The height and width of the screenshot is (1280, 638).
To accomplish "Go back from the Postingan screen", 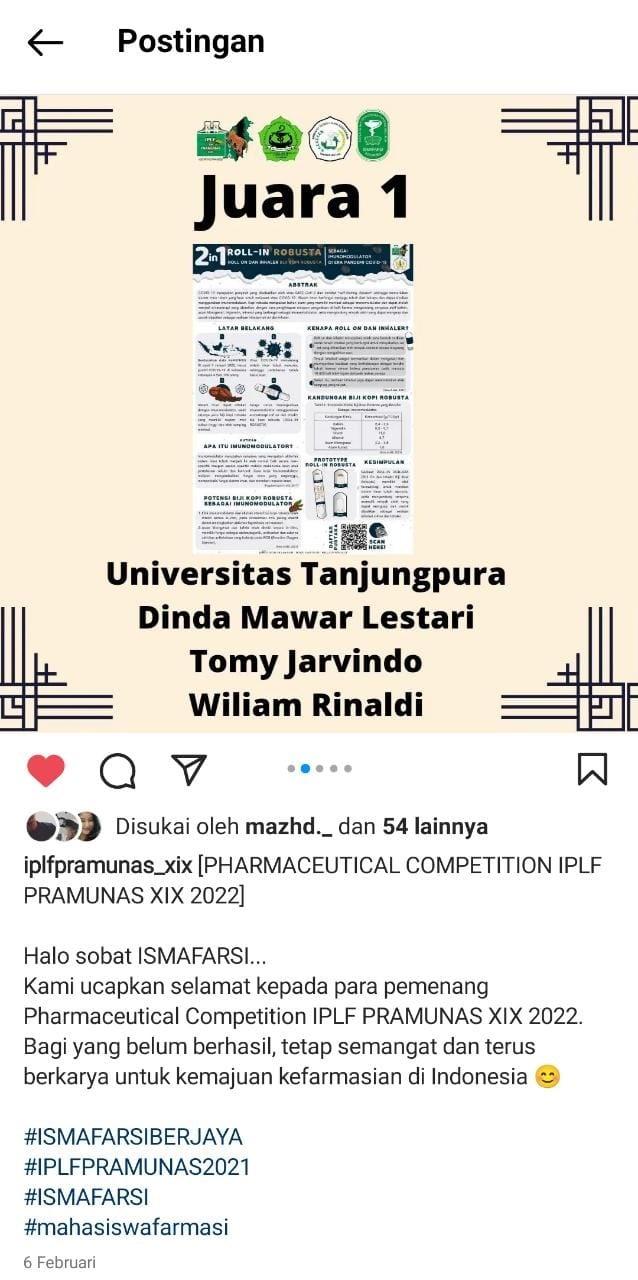I will [45, 42].
